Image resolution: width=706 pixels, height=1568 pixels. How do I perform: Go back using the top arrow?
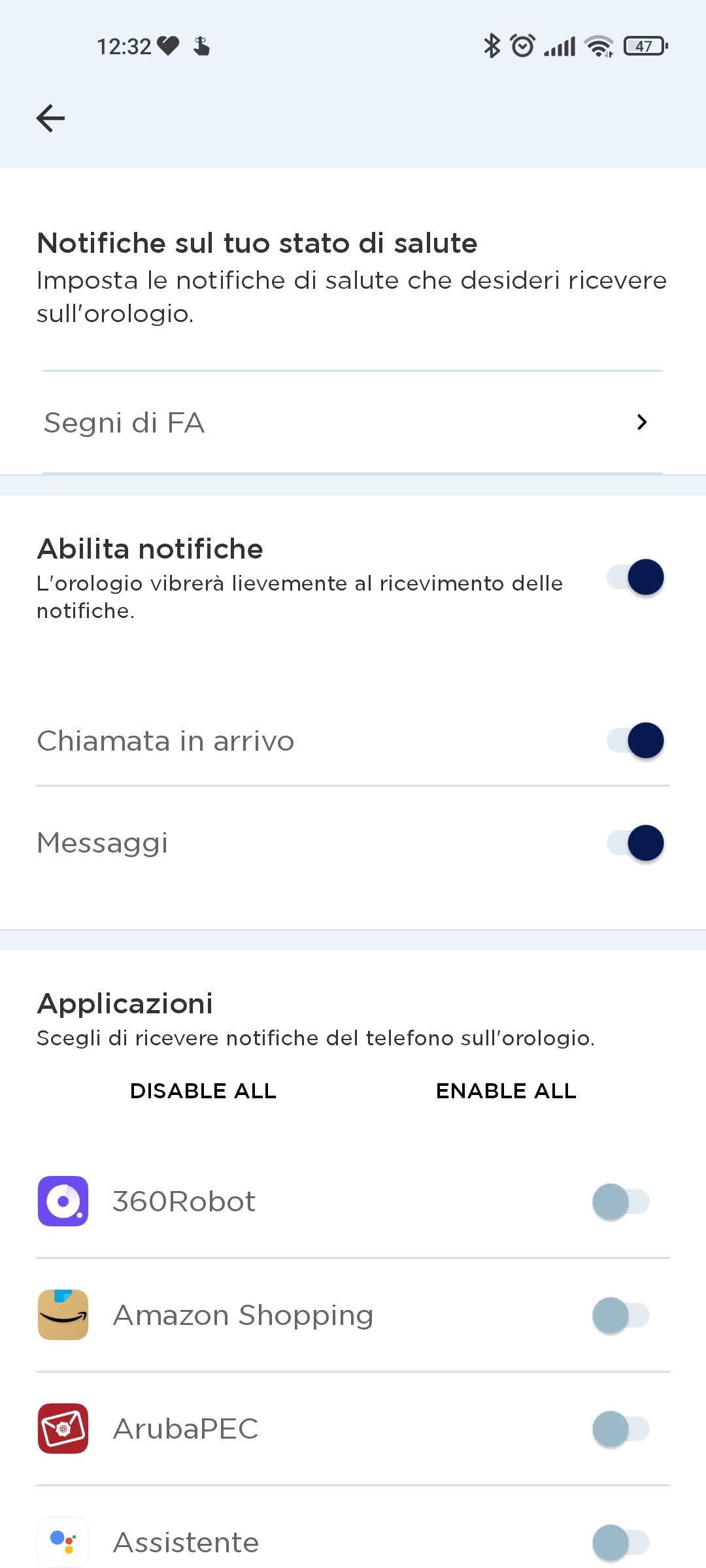50,118
